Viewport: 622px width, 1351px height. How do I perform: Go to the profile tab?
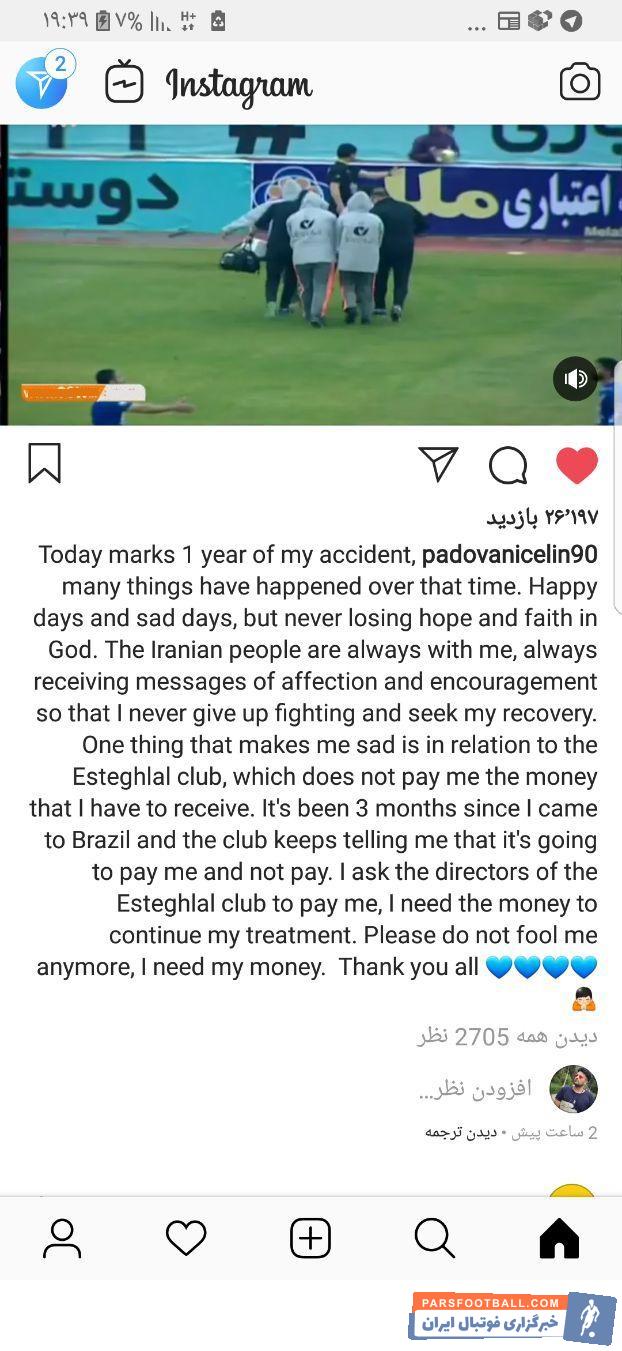[62, 1239]
